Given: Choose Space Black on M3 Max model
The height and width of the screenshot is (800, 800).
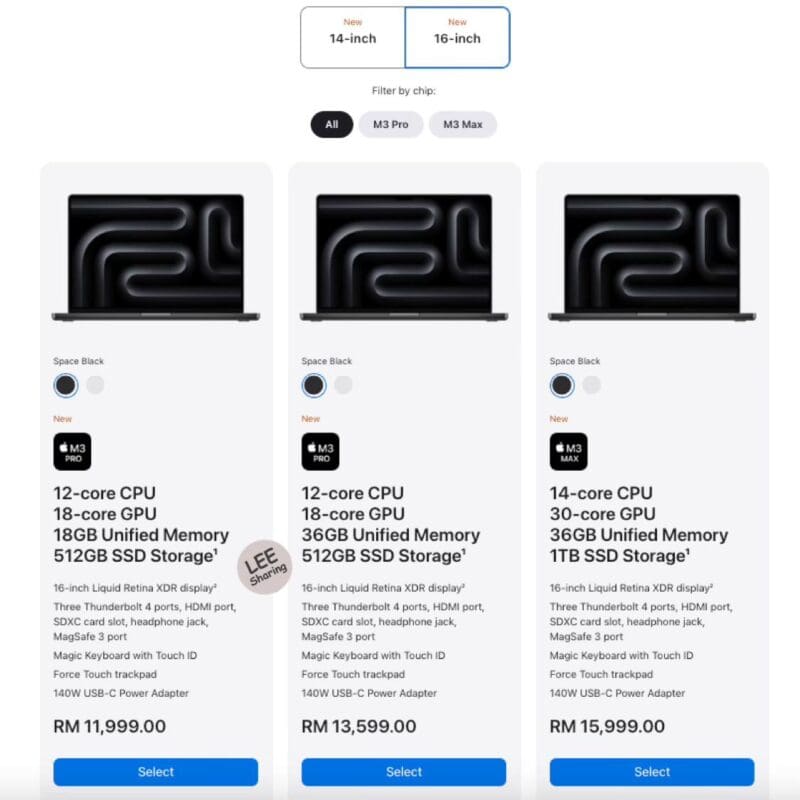Looking at the screenshot, I should click(x=562, y=385).
